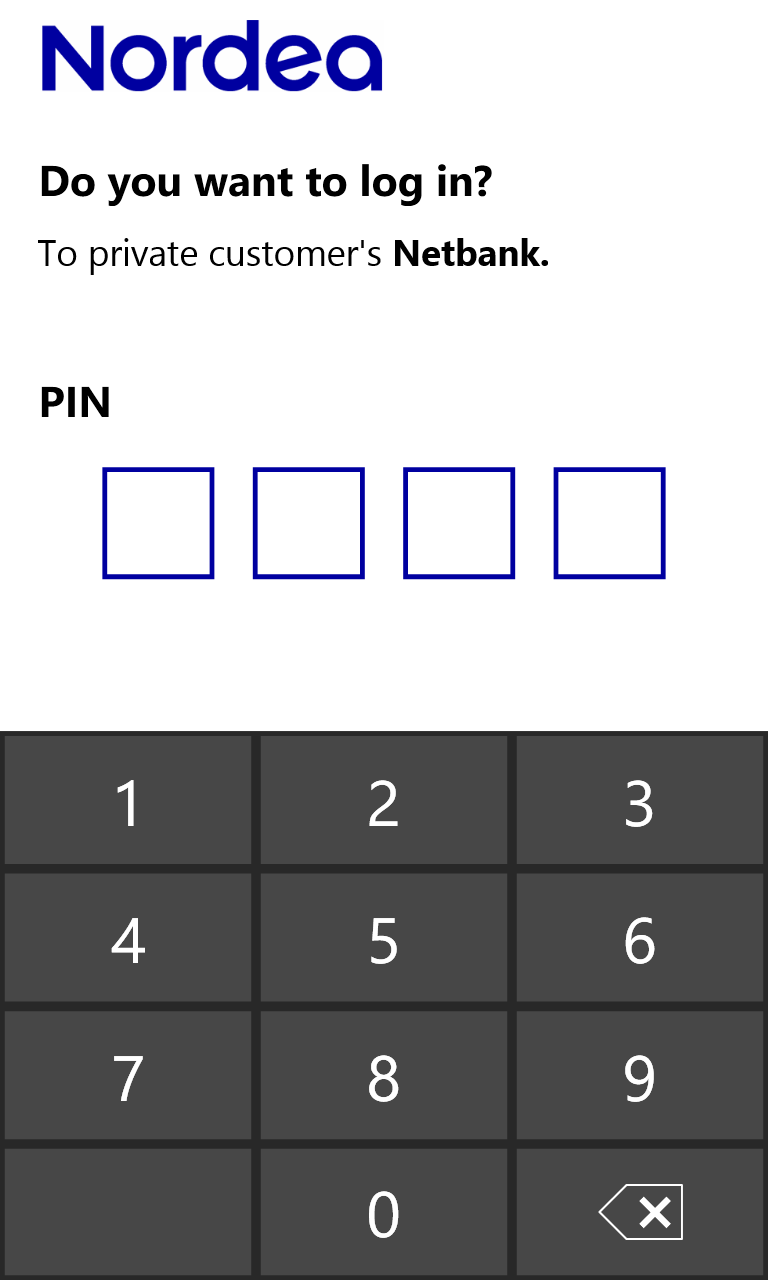Tap the number 2 key
This screenshot has height=1280, width=768.
coord(384,801)
